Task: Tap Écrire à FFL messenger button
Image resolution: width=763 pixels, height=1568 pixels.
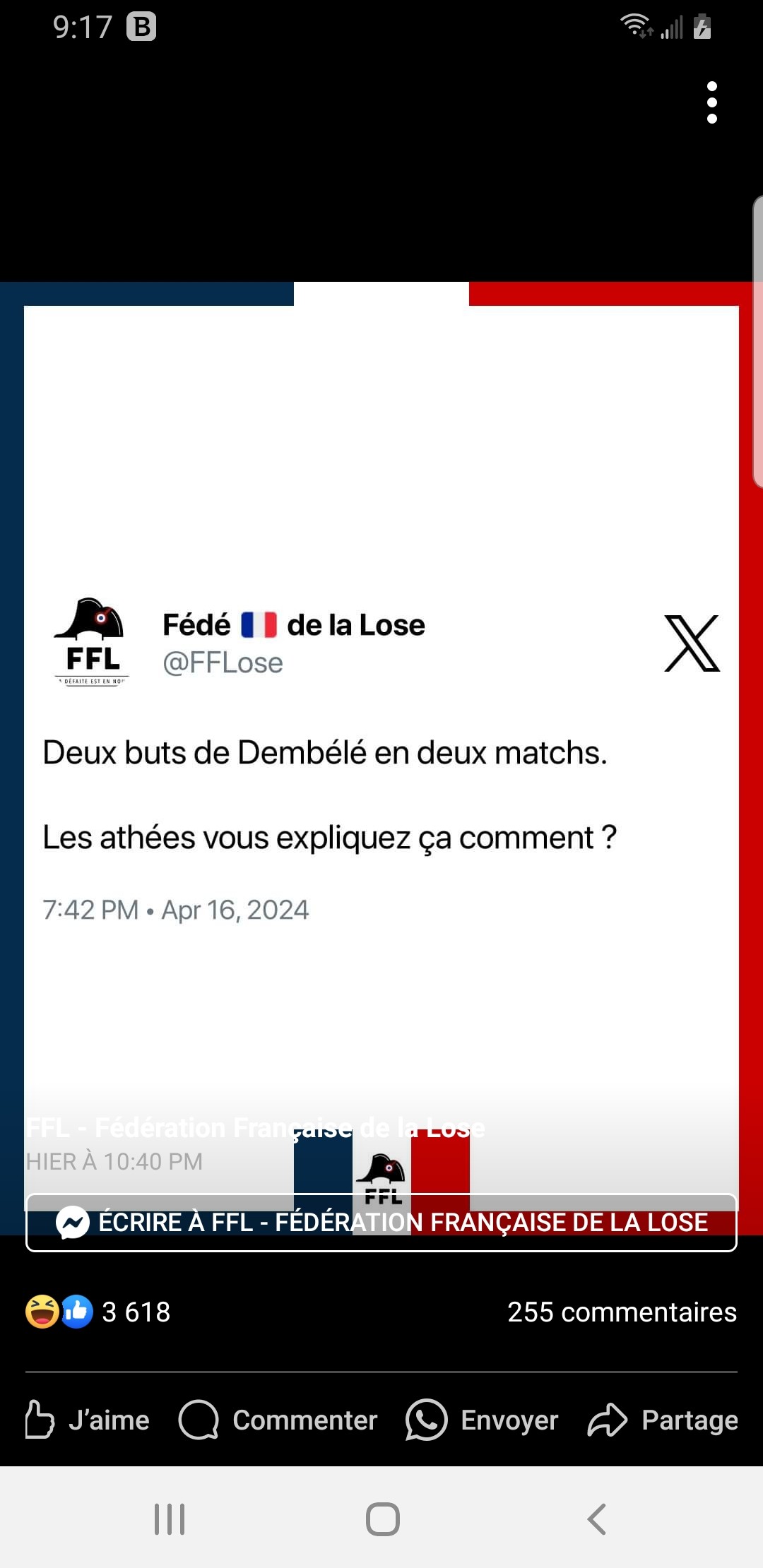Action: pyautogui.click(x=381, y=1223)
